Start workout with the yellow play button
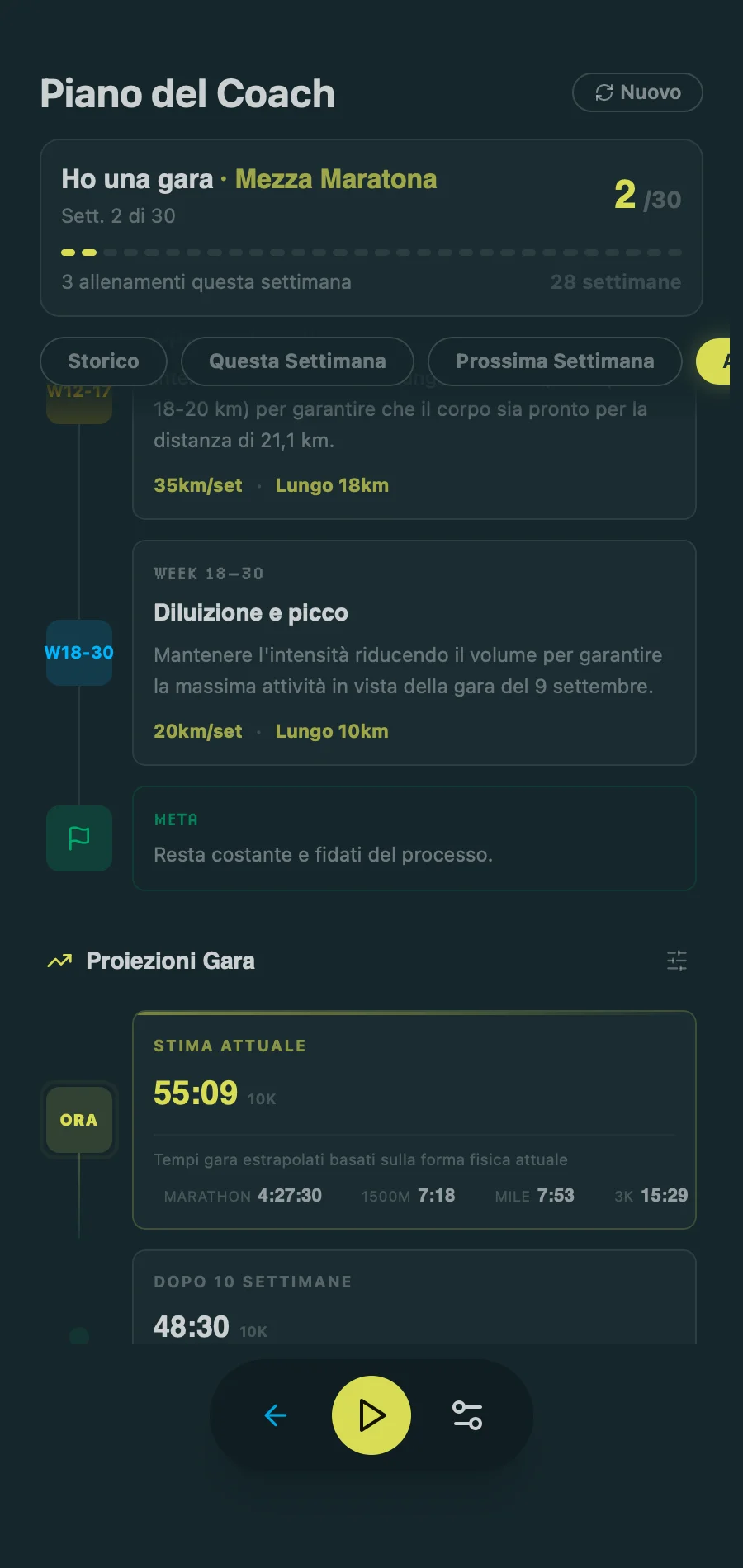The image size is (743, 1568). tap(371, 1415)
